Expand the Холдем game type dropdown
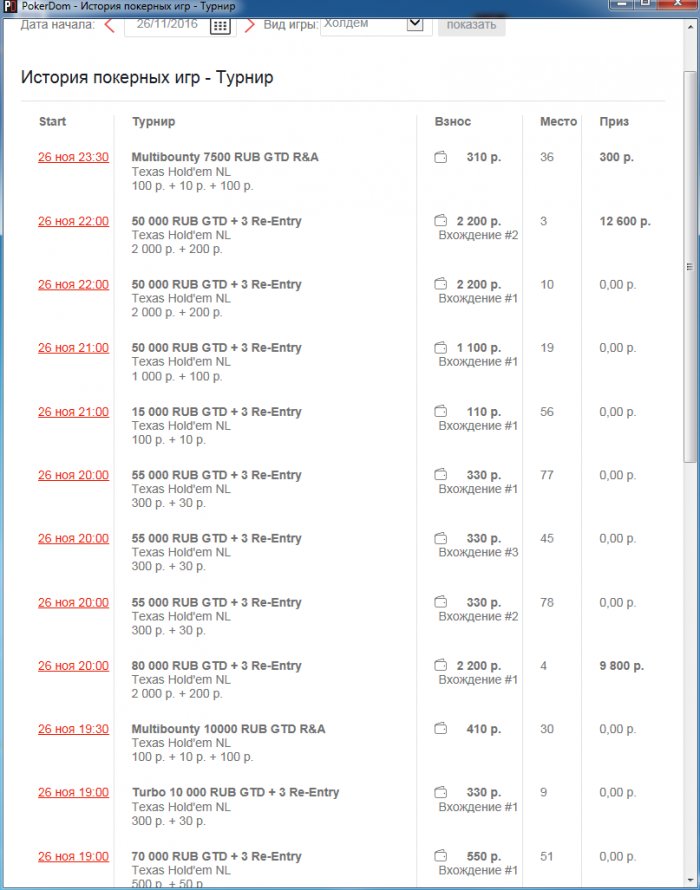Image resolution: width=700 pixels, height=890 pixels. [x=415, y=24]
